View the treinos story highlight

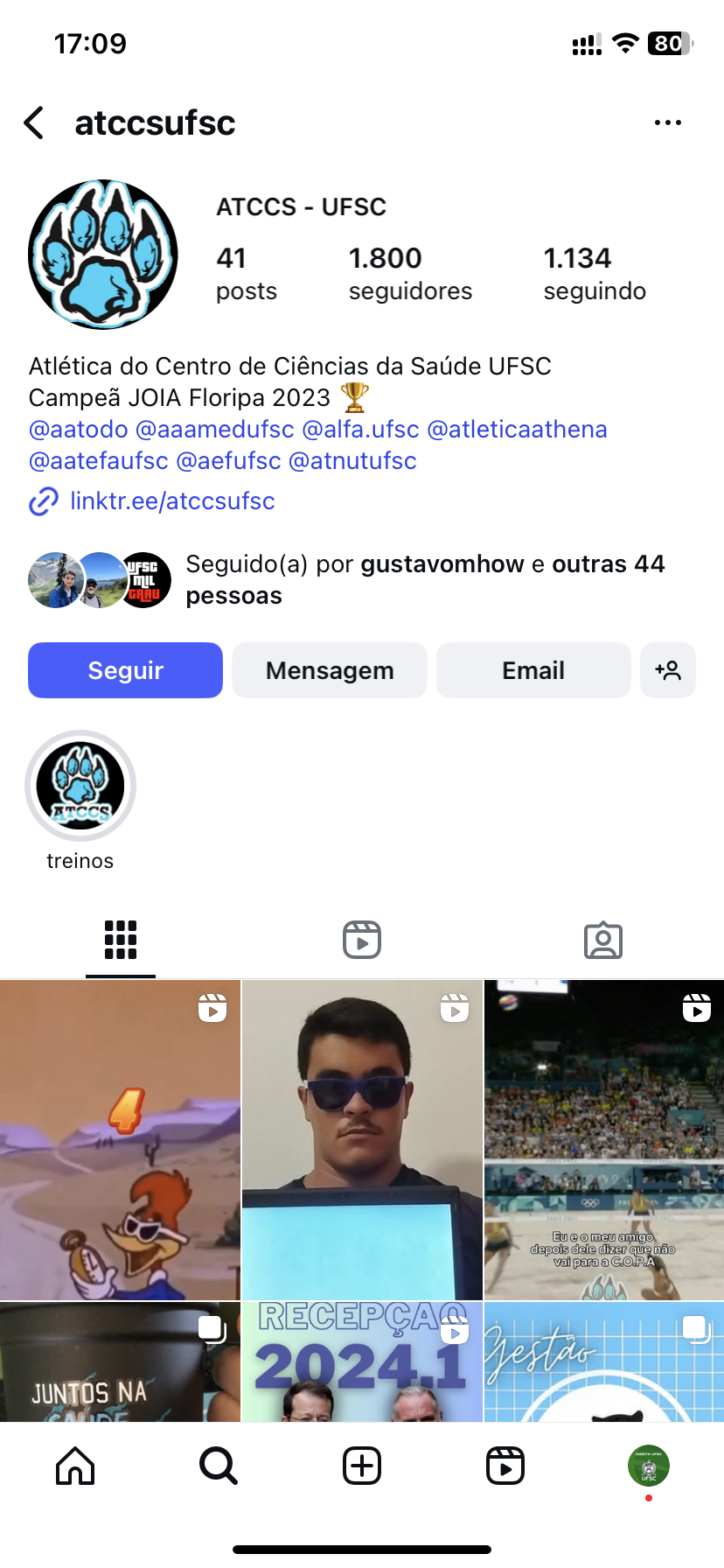coord(80,786)
